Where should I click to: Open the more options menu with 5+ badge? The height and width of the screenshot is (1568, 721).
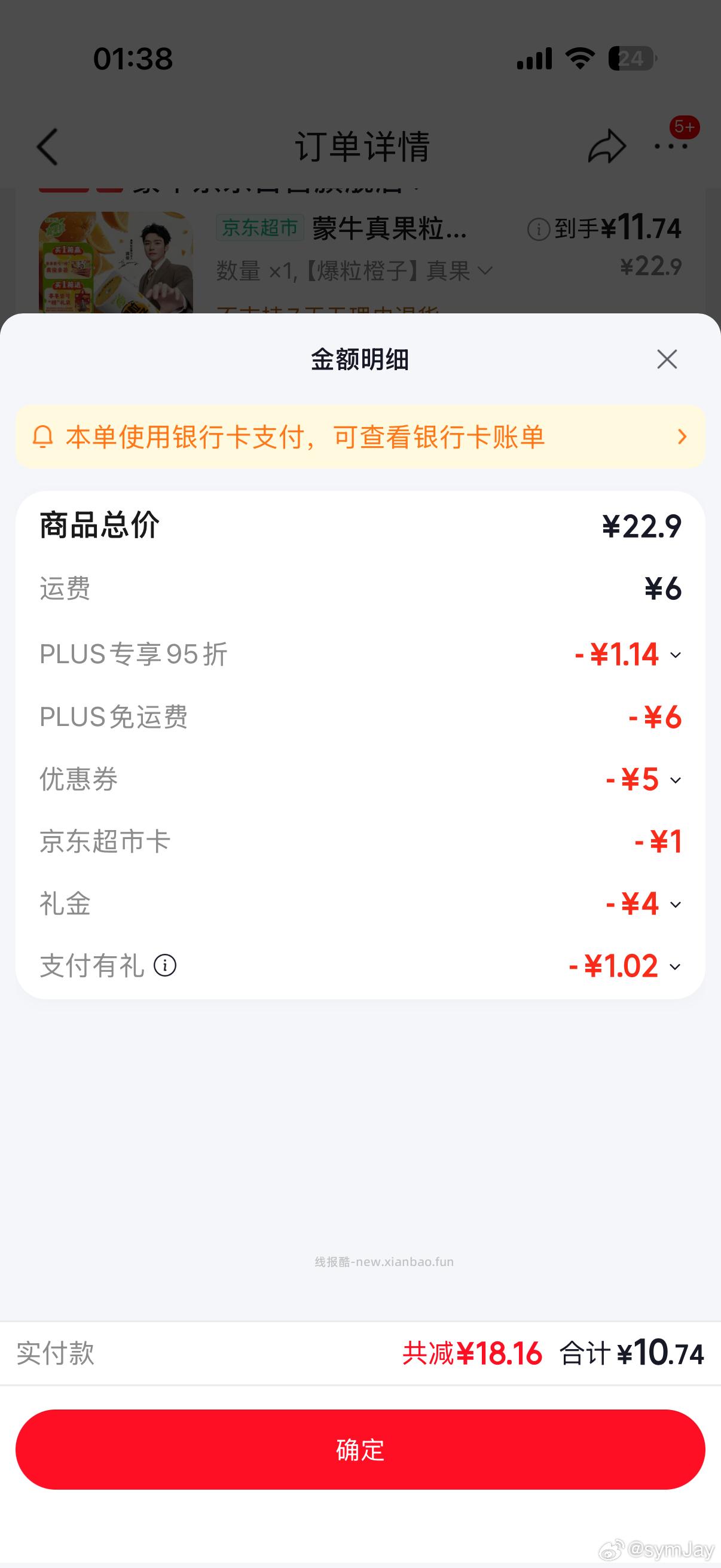click(671, 147)
